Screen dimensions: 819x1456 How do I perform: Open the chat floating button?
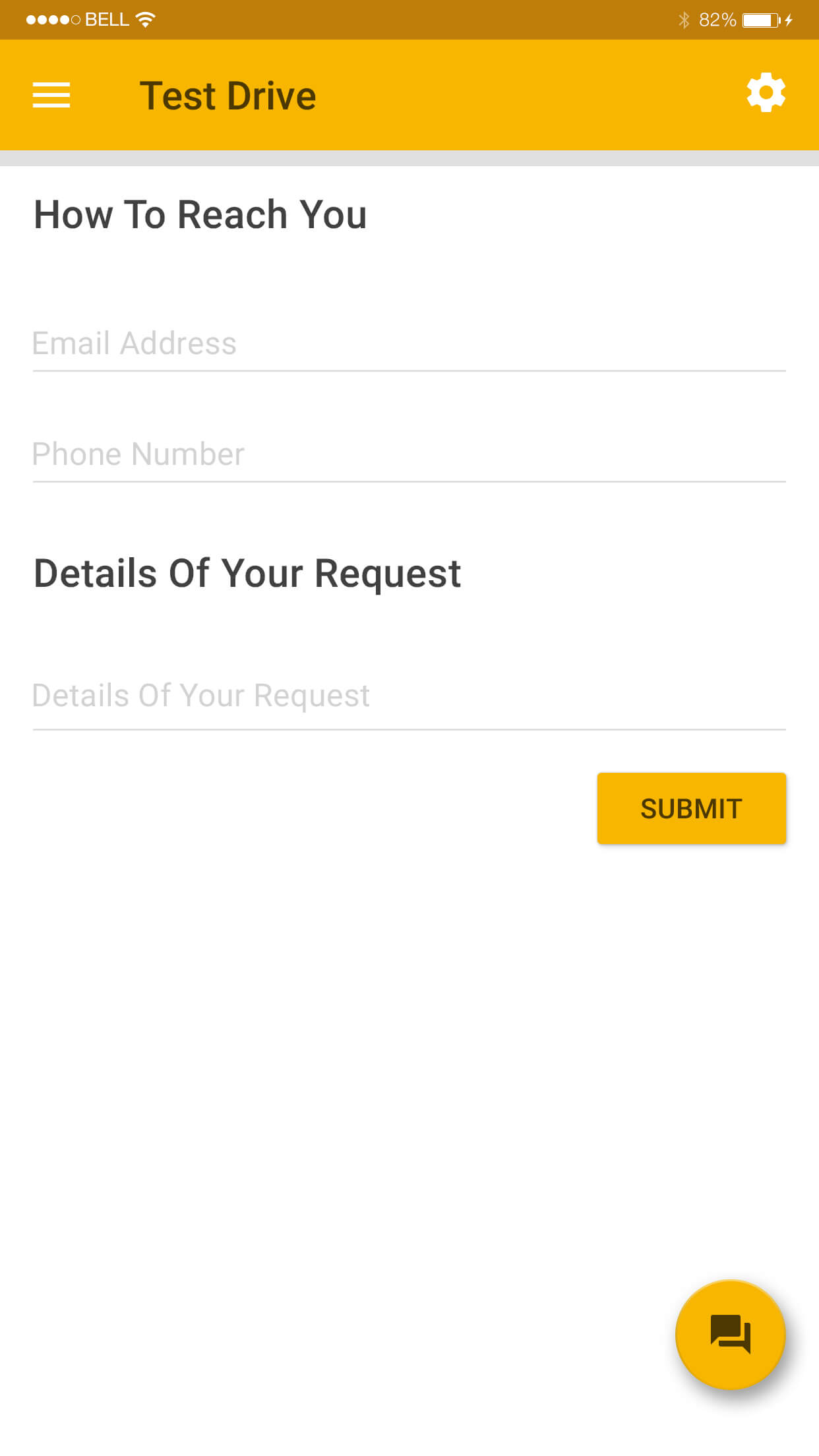[x=731, y=1335]
